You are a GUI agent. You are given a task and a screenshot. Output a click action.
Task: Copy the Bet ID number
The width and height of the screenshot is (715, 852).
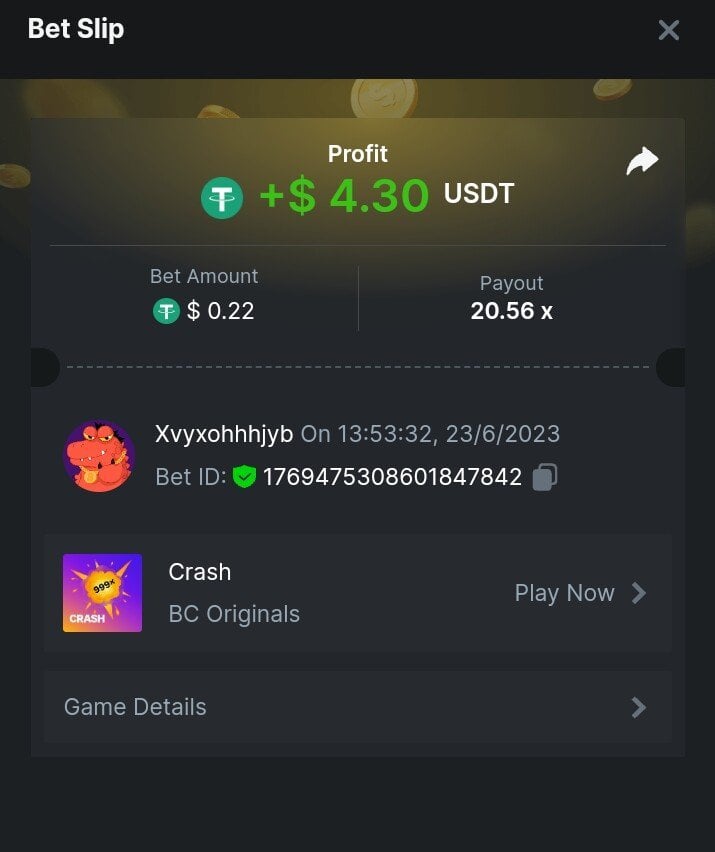pyautogui.click(x=544, y=477)
